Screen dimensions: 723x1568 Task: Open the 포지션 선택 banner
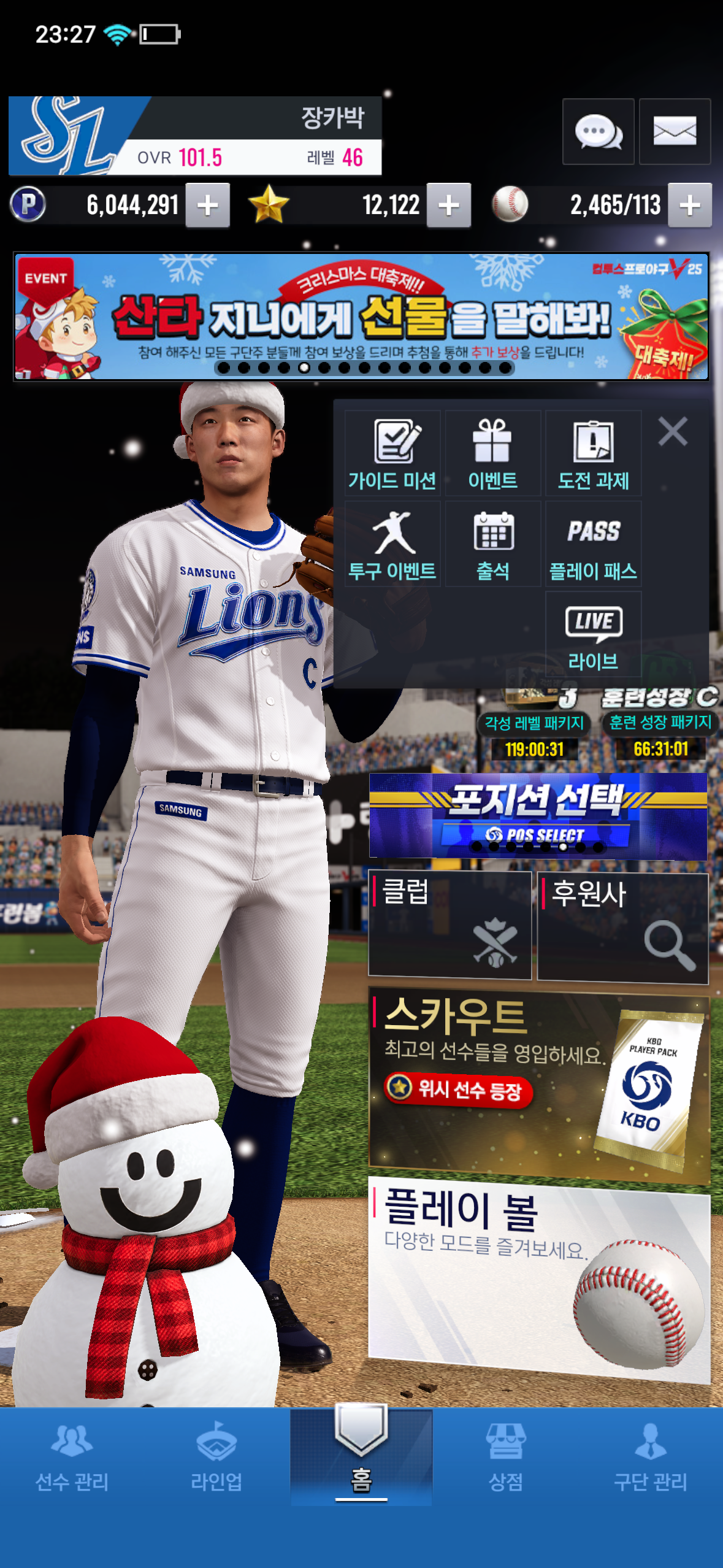pyautogui.click(x=538, y=815)
